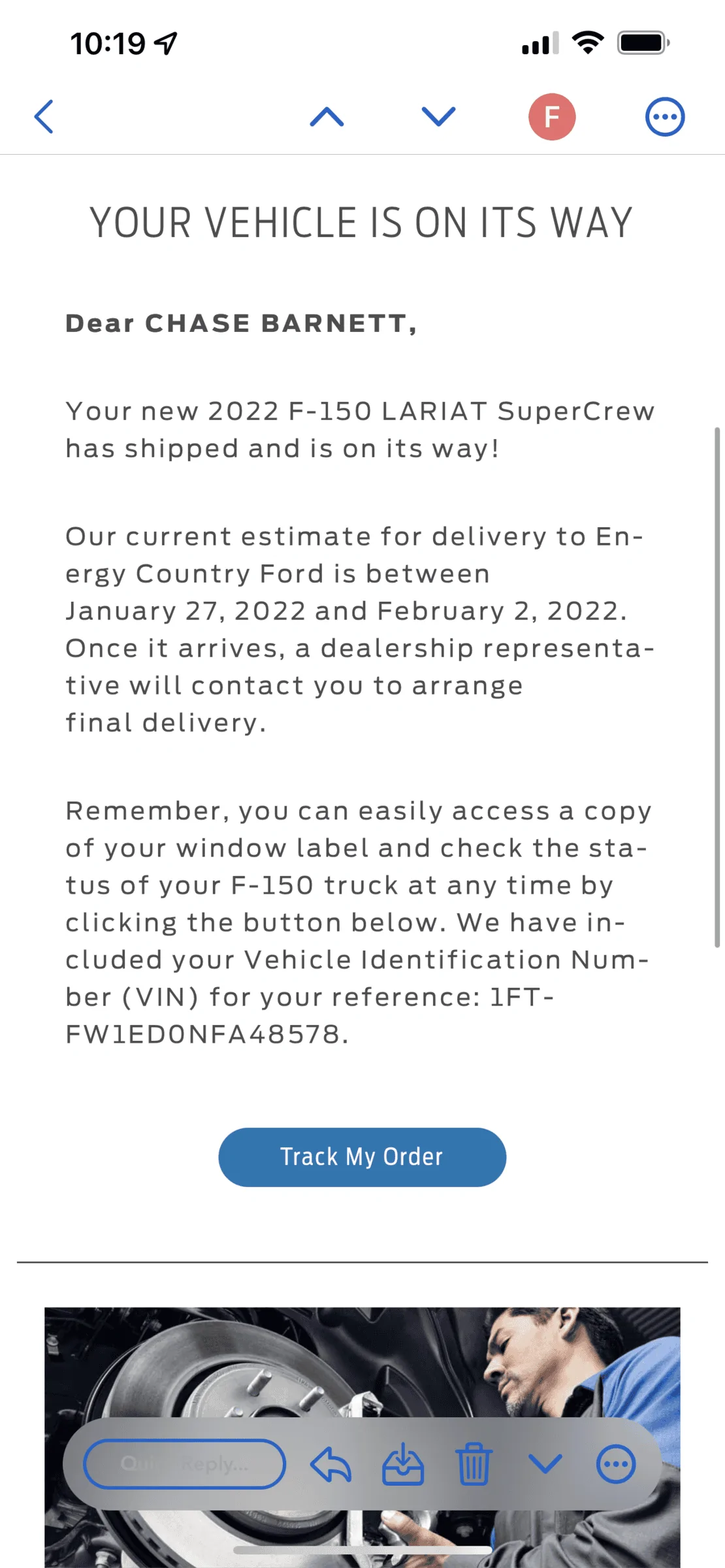Archive this email with the archive icon
Screen dimensions: 725x1568
403,1463
